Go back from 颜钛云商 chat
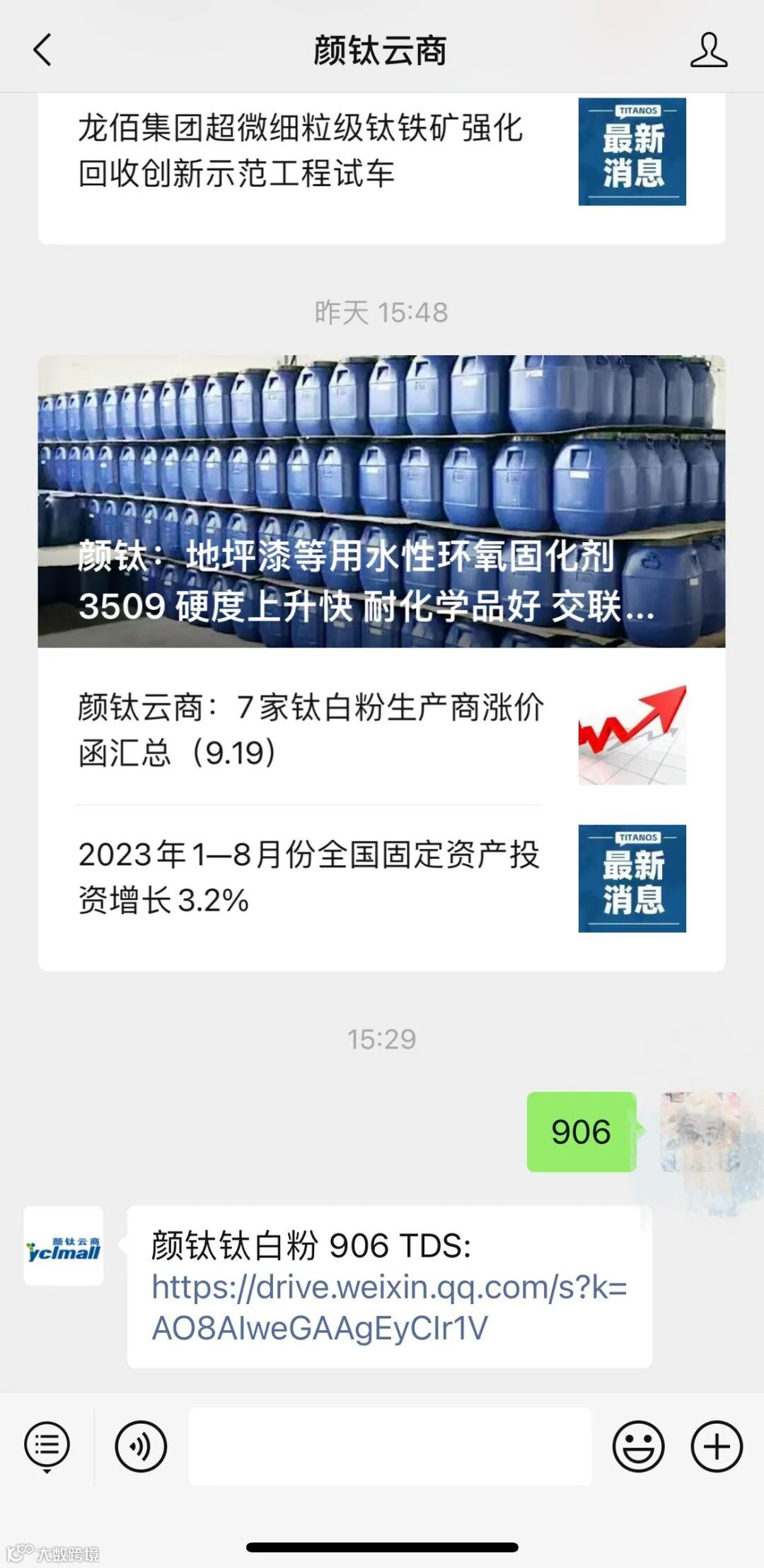The height and width of the screenshot is (1568, 764). pyautogui.click(x=42, y=50)
